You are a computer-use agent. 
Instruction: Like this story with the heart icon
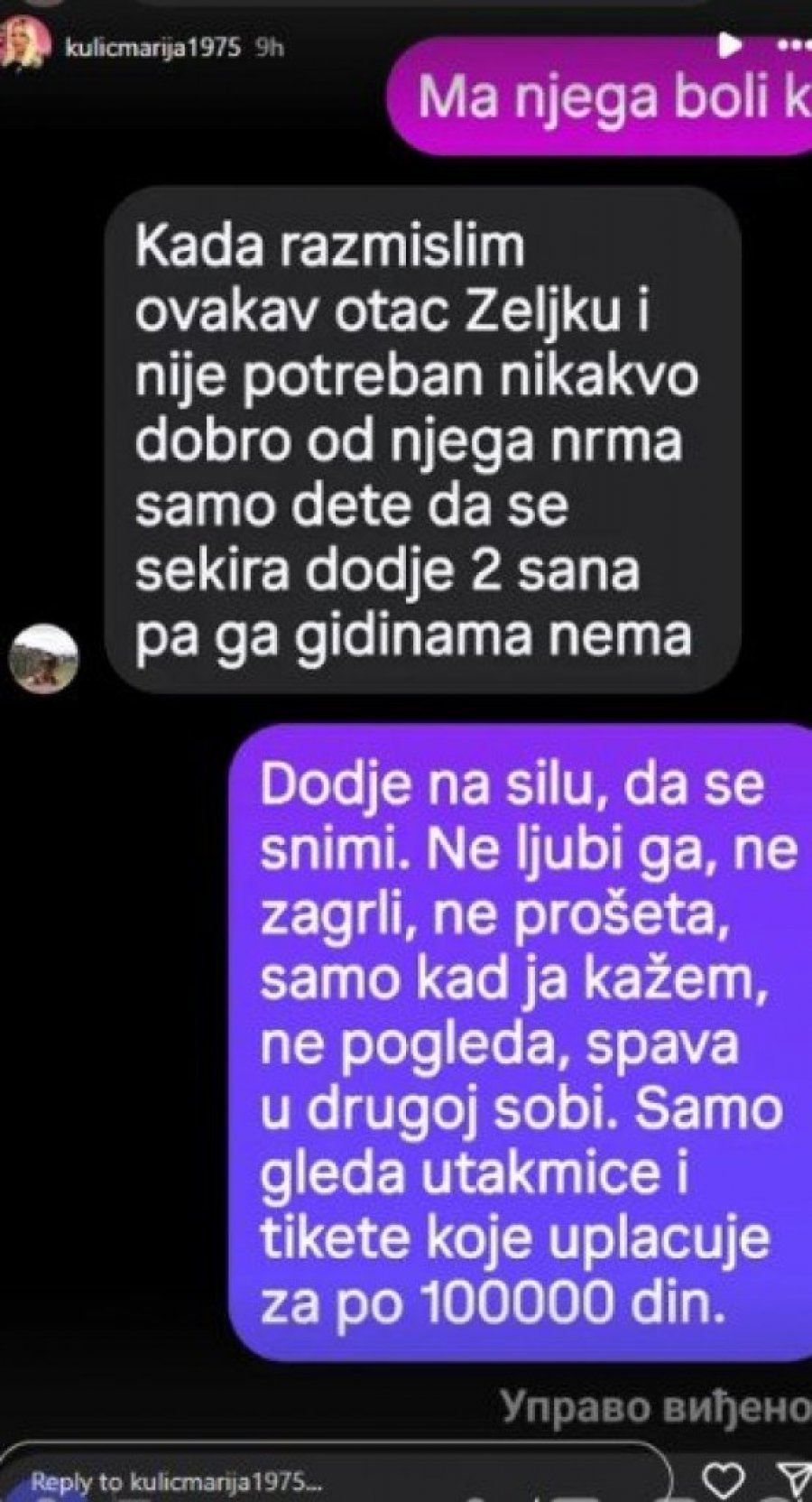pos(724,1479)
